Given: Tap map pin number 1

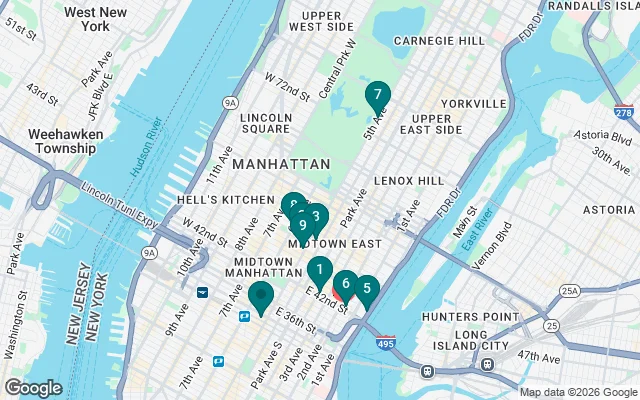Looking at the screenshot, I should [x=319, y=269].
